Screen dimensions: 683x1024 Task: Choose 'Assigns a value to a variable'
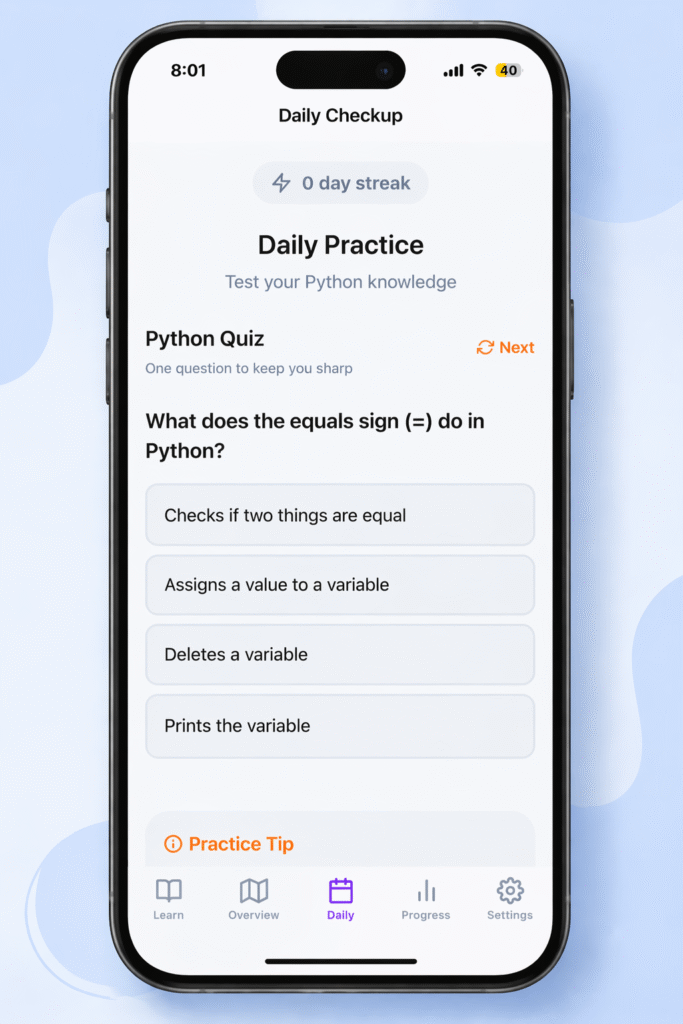[340, 585]
